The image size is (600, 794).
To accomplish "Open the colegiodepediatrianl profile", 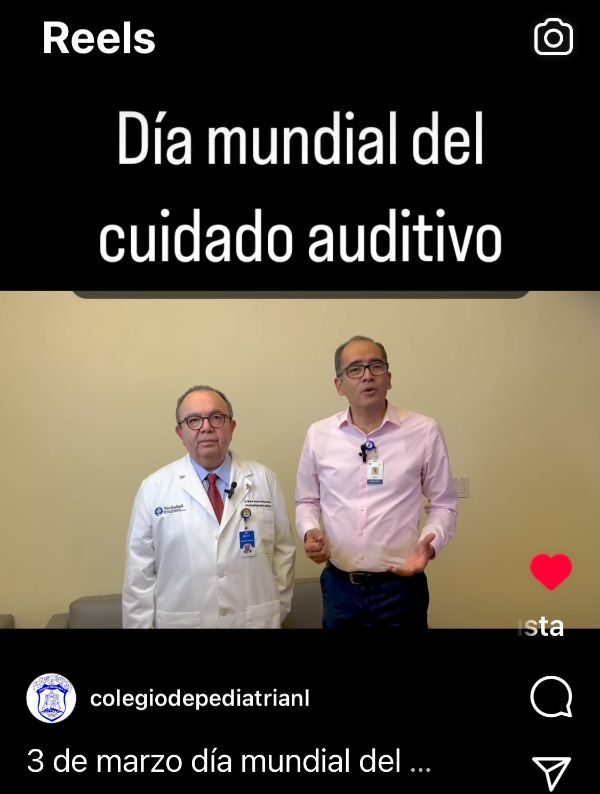I will [x=199, y=699].
